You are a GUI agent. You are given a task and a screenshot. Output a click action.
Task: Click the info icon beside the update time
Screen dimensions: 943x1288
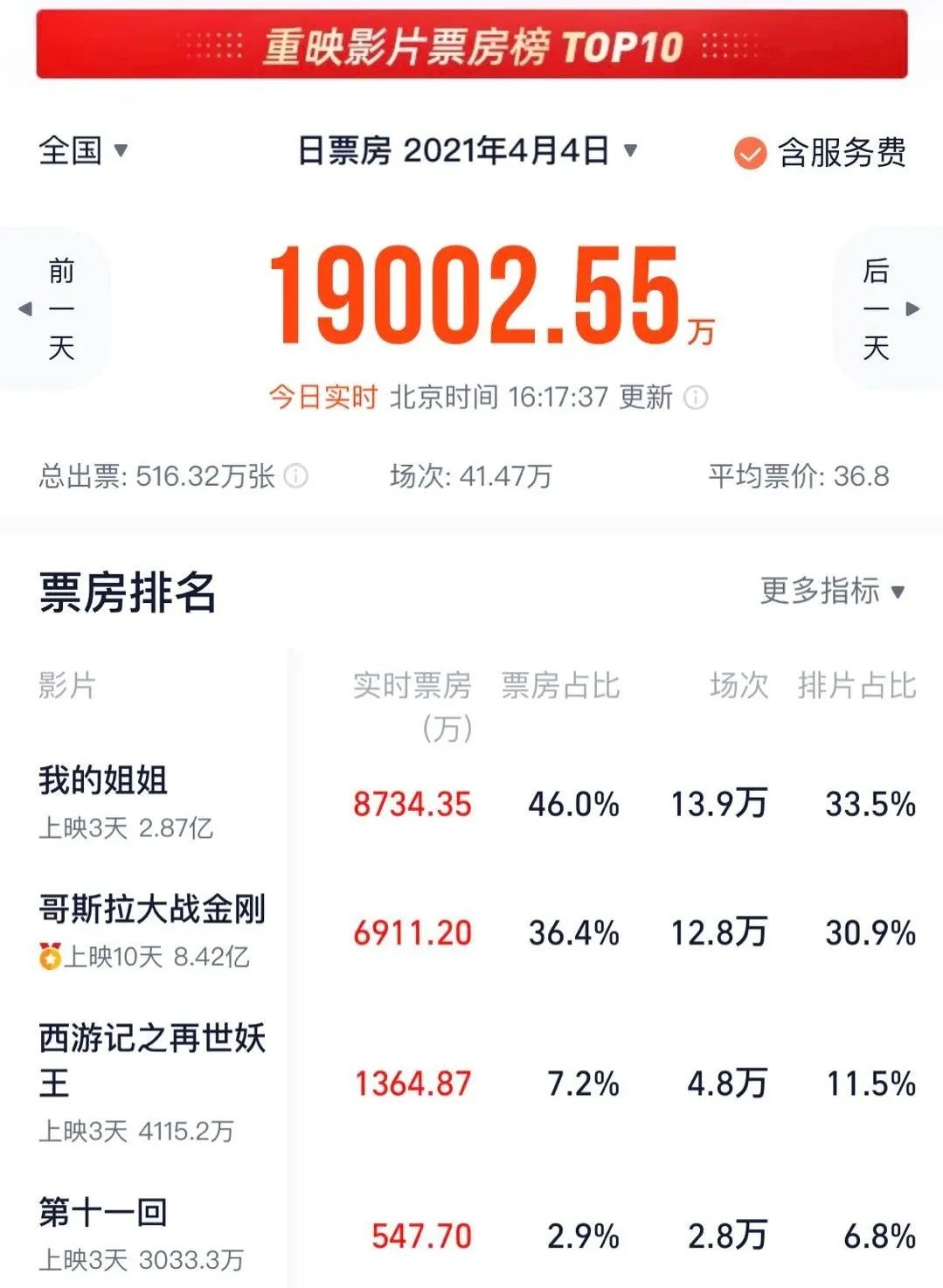693,398
